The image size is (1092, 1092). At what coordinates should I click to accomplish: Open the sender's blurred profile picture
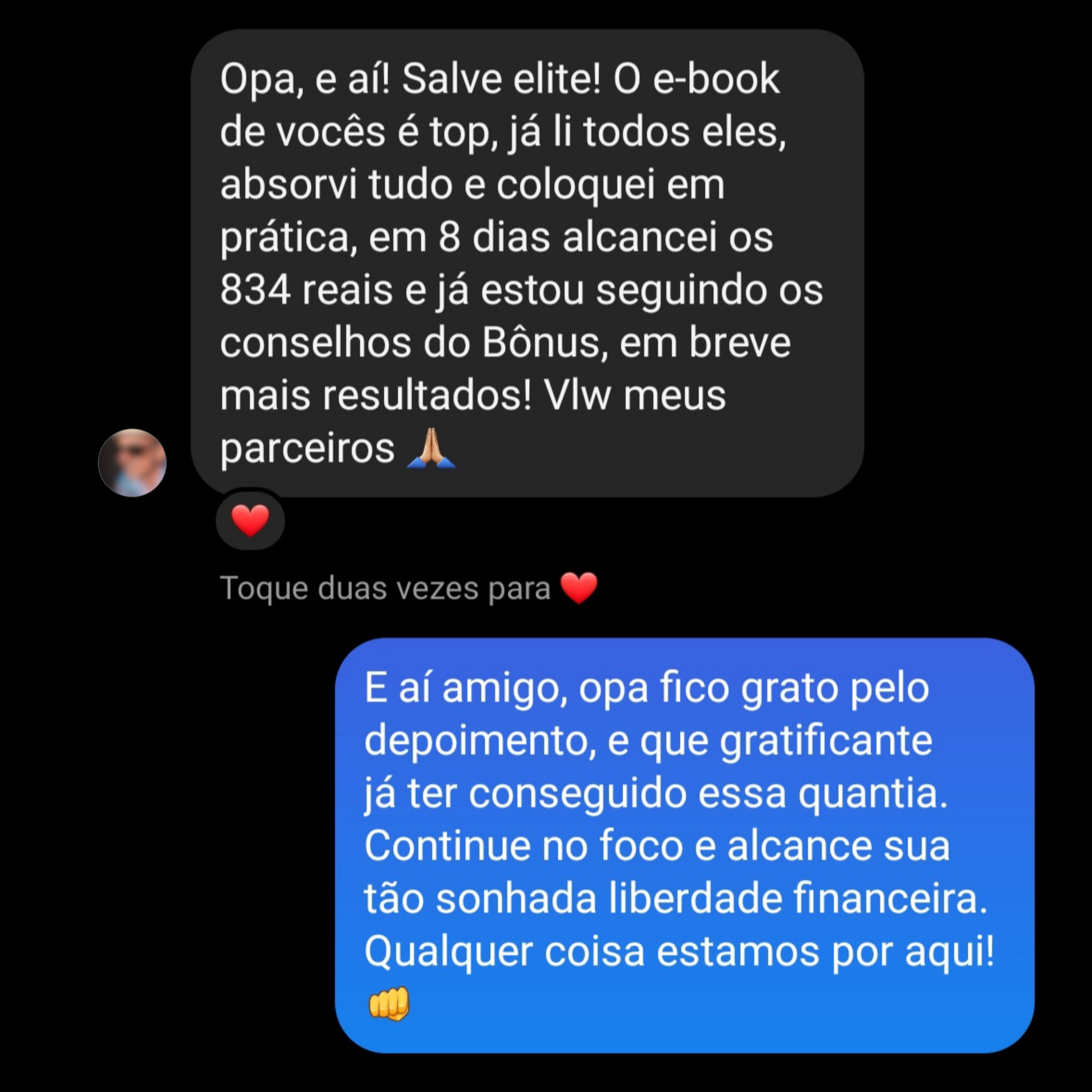pyautogui.click(x=132, y=463)
